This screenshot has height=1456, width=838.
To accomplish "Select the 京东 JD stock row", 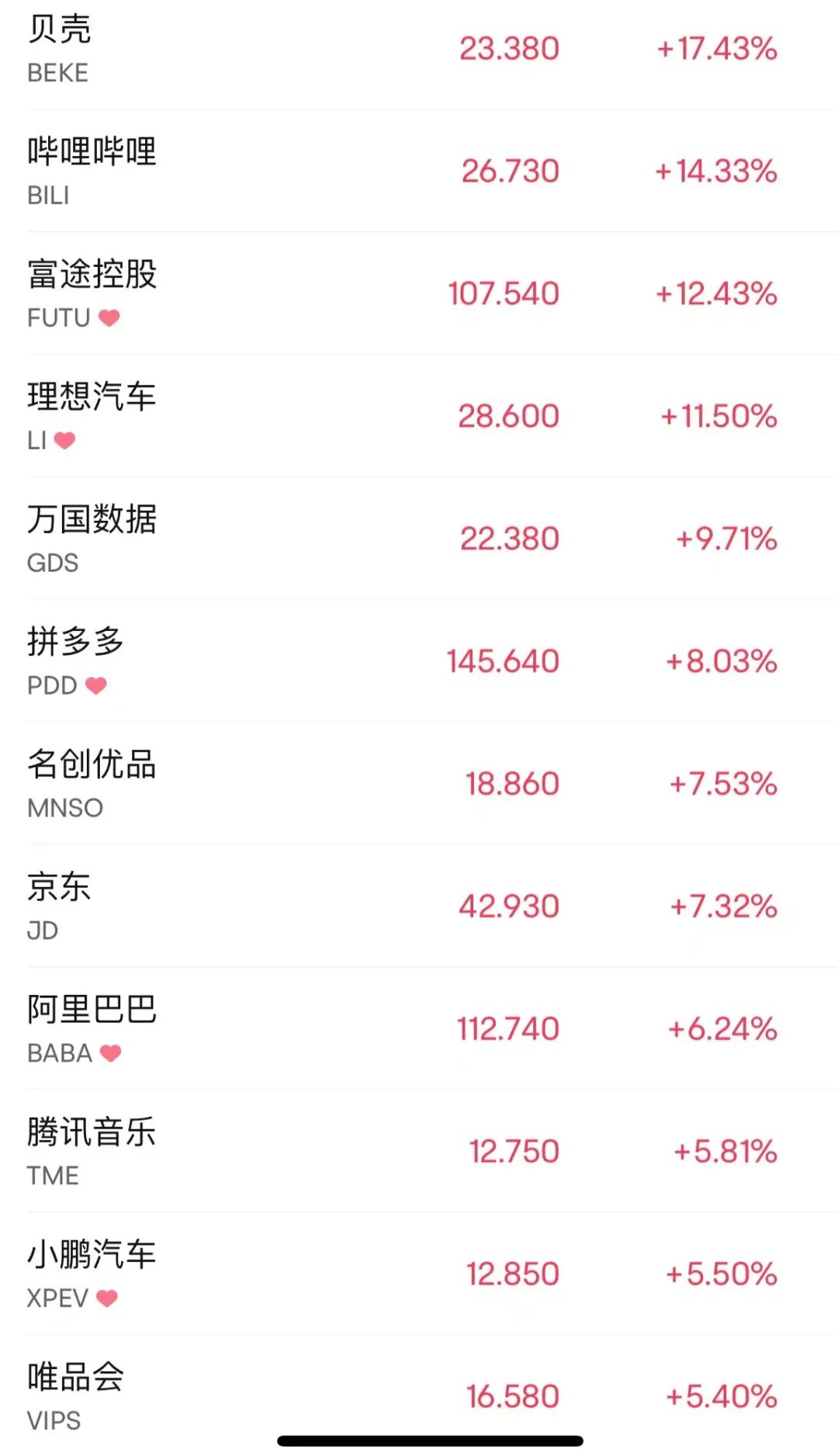I will click(419, 907).
